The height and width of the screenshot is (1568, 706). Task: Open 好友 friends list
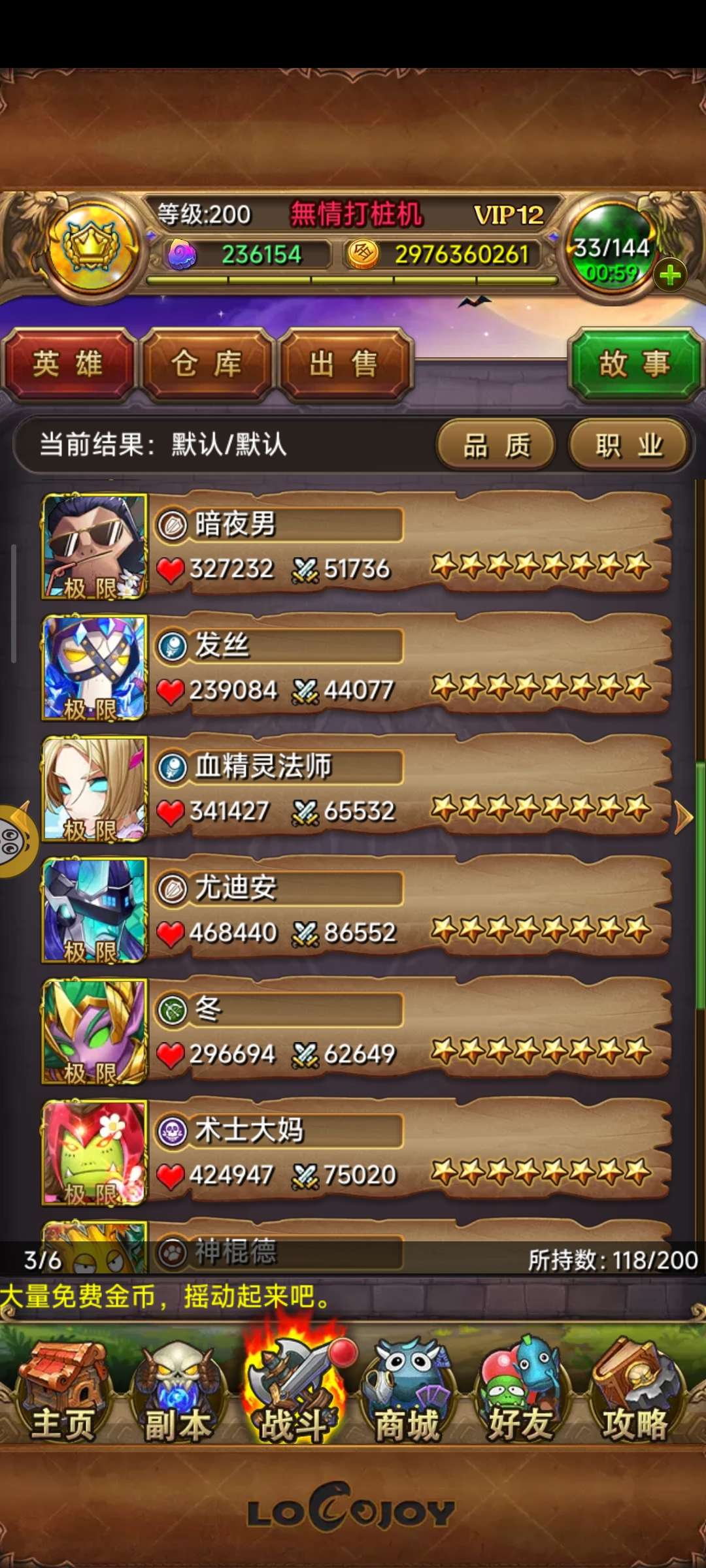520,1392
